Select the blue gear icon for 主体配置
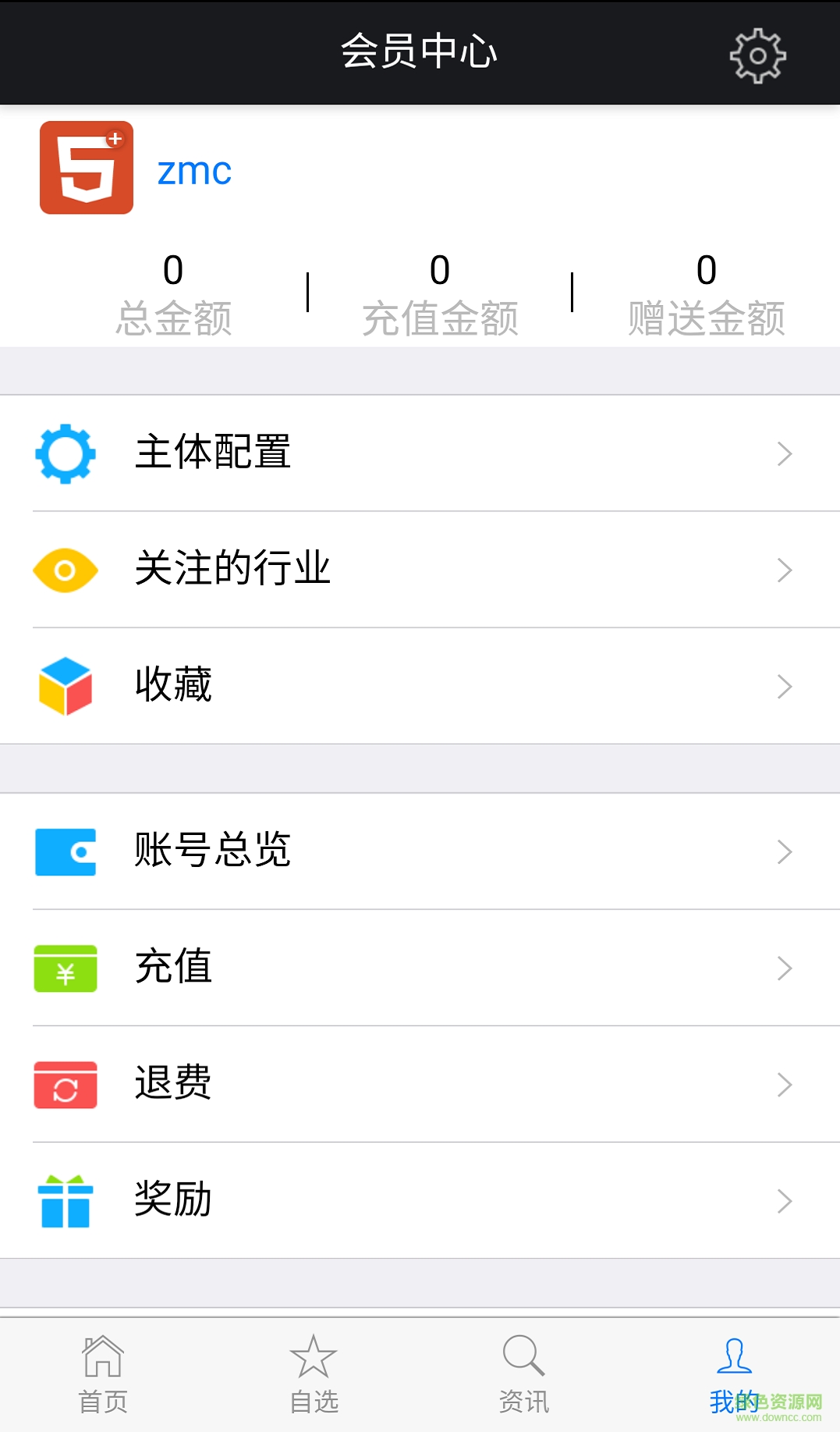The width and height of the screenshot is (840, 1432). pos(65,453)
